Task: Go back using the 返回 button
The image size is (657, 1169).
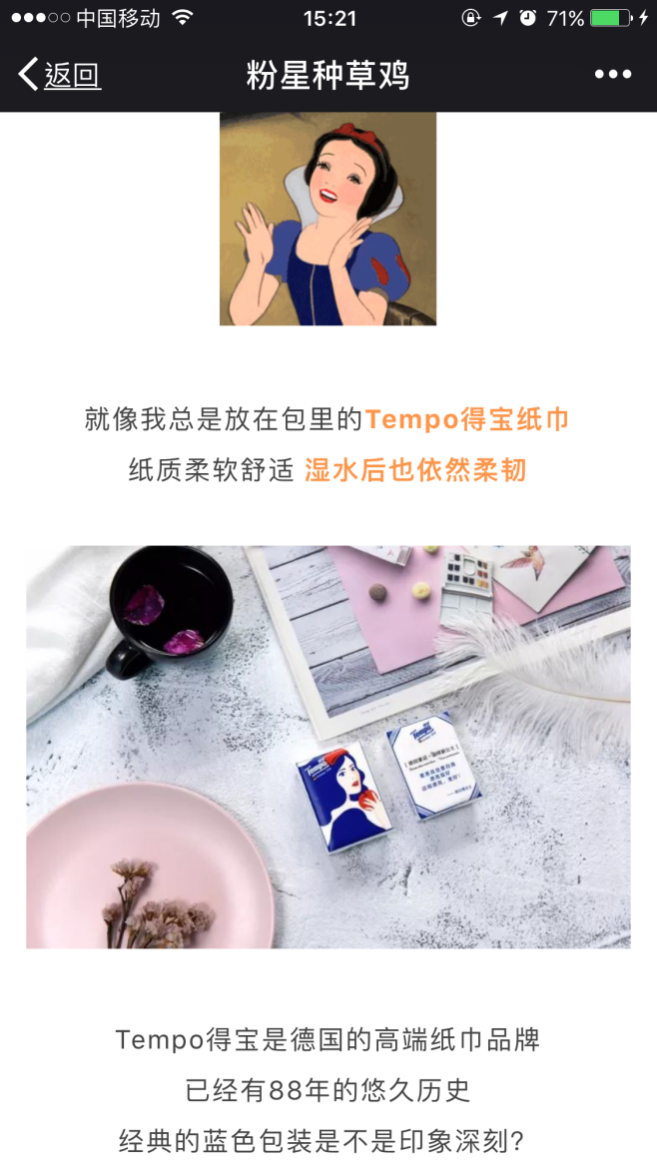Action: (x=60, y=75)
